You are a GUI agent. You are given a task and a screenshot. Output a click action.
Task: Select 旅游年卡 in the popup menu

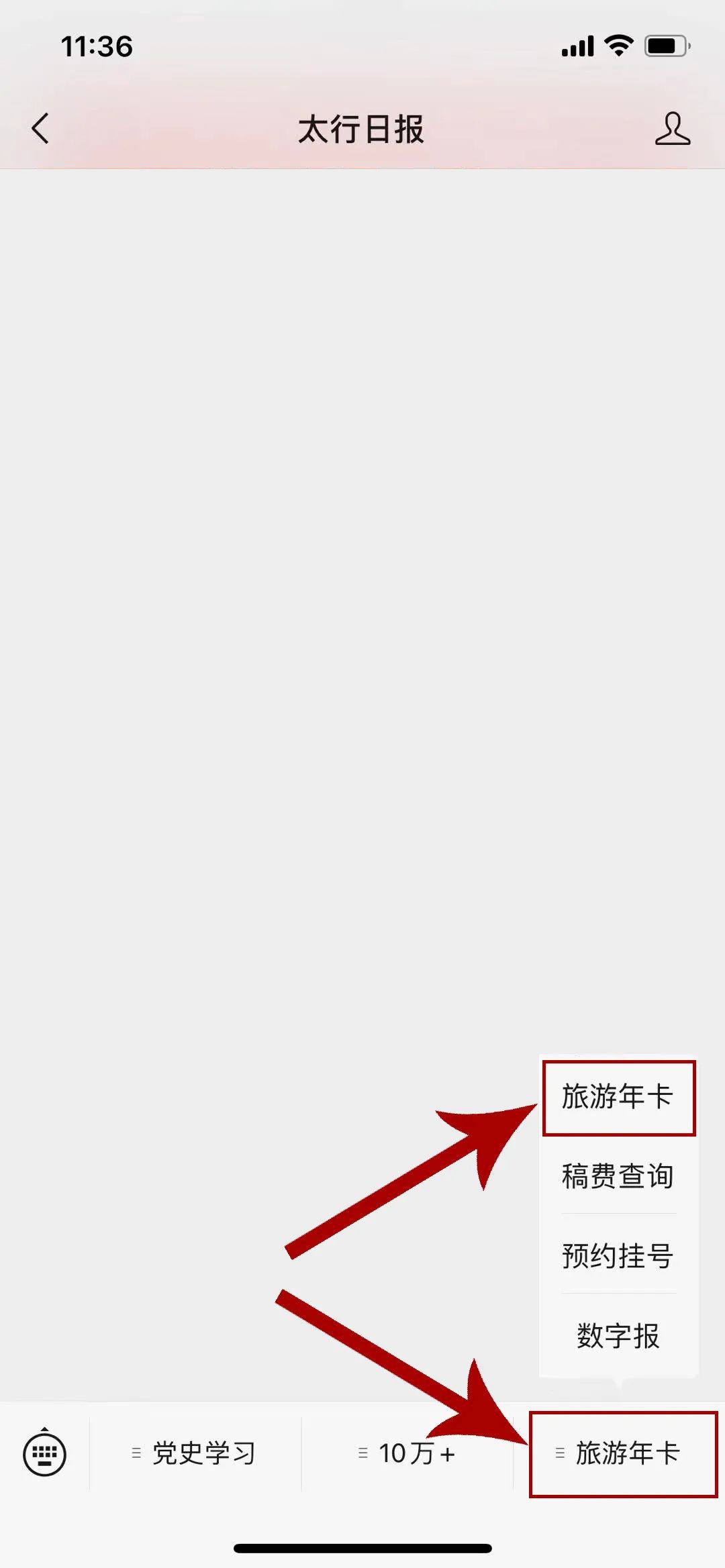point(618,1097)
